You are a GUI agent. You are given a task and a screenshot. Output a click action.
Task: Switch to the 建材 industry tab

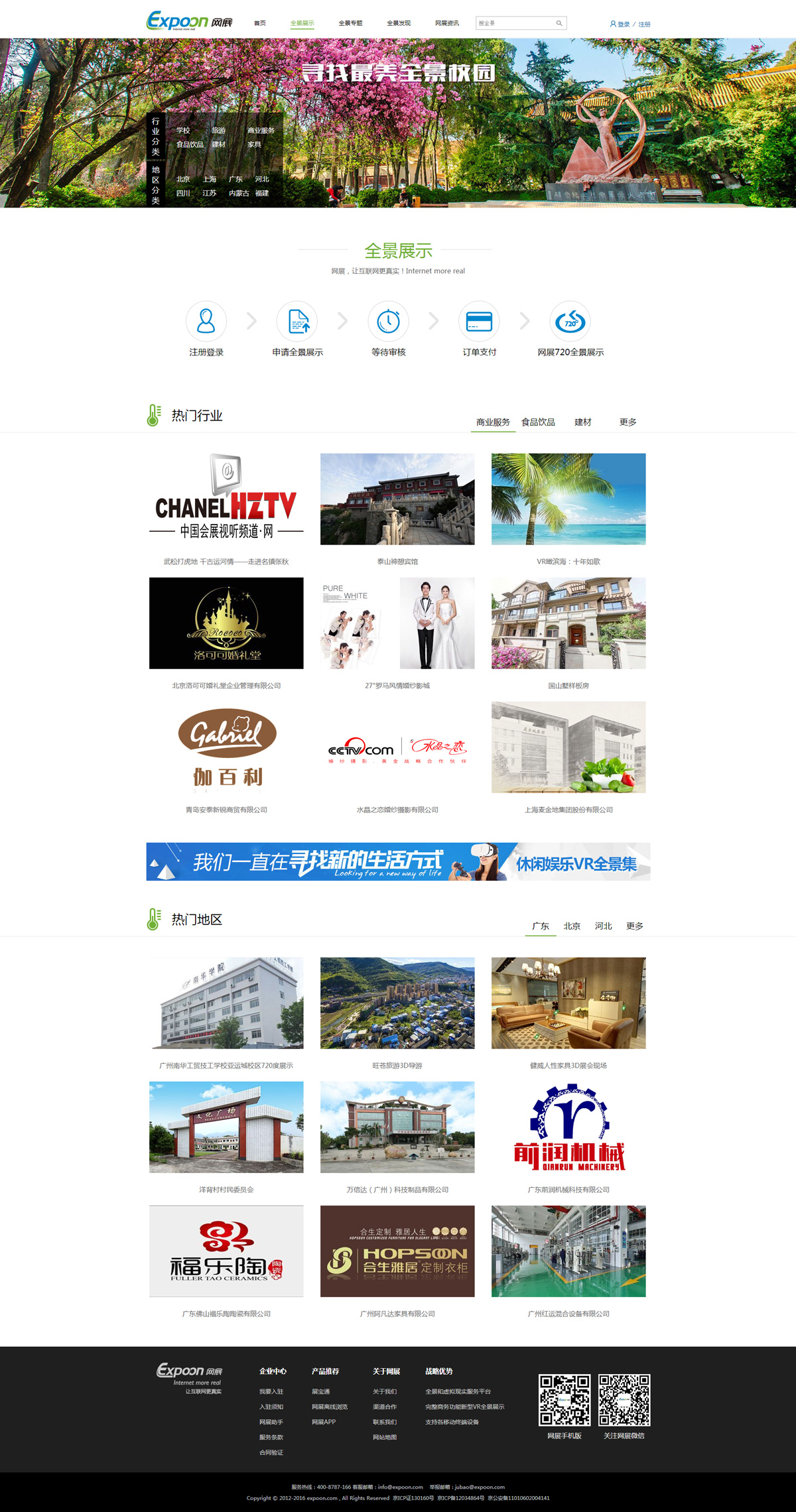(x=582, y=422)
